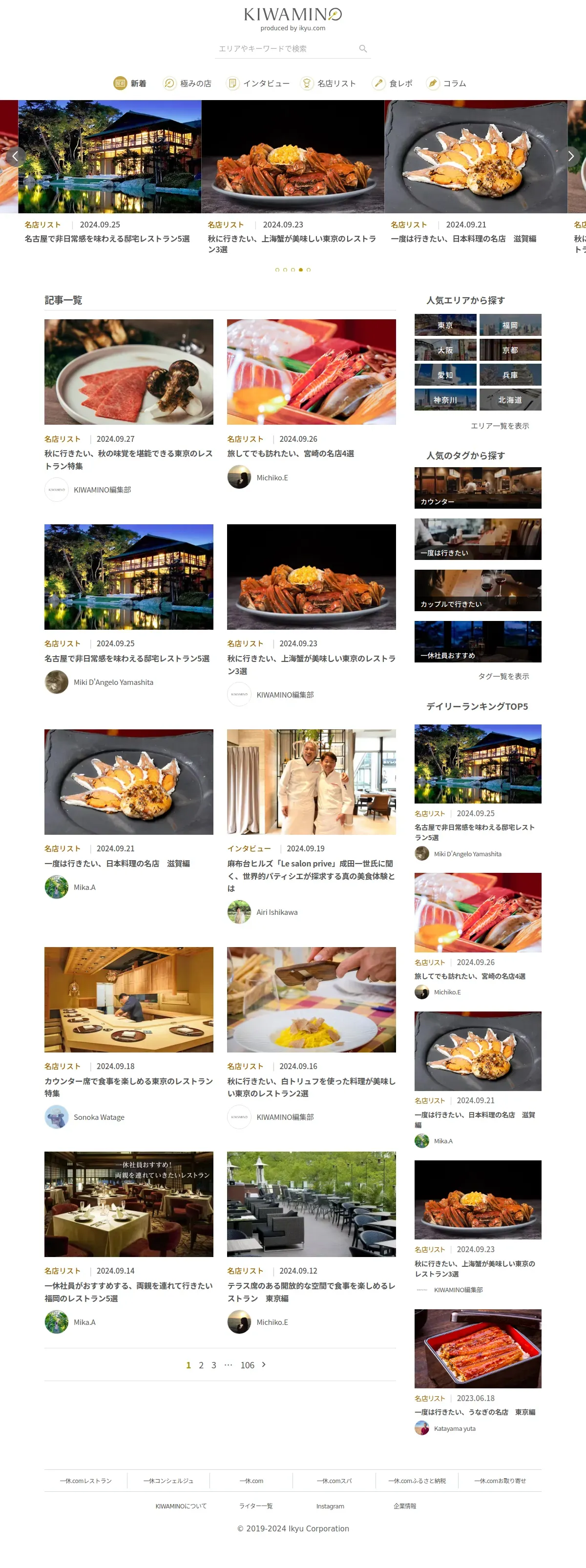The height and width of the screenshot is (1568, 586).
Task: Go to page 2 of articles
Action: 201,1365
